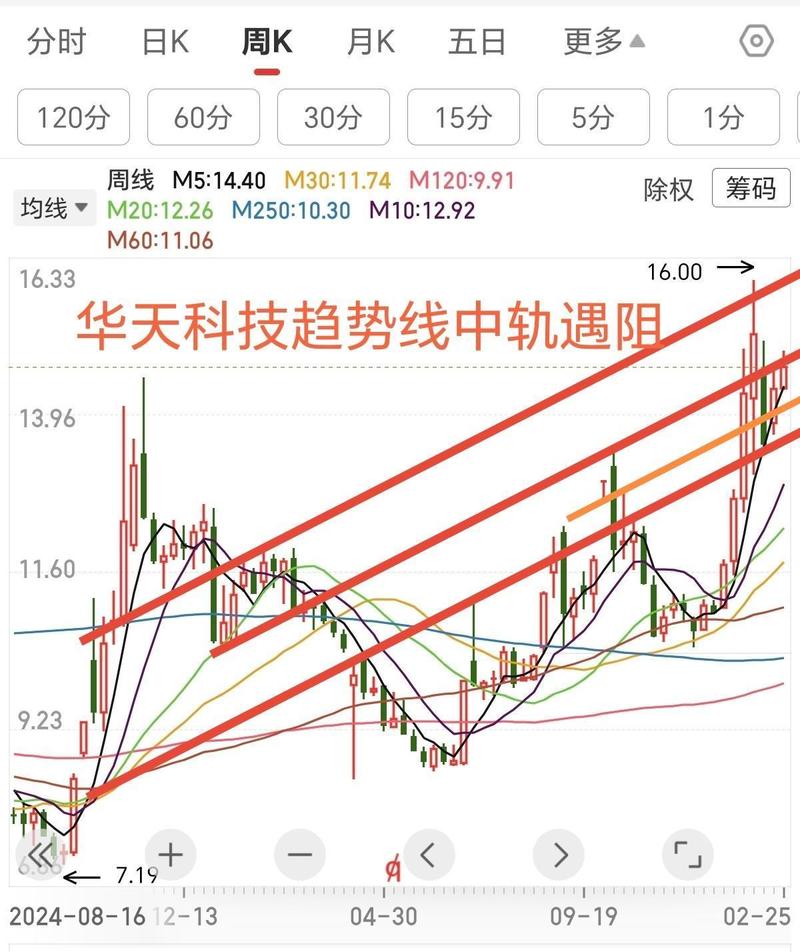The image size is (800, 952).
Task: Enter fullscreen chart view with the corner brackets icon
Action: (688, 854)
